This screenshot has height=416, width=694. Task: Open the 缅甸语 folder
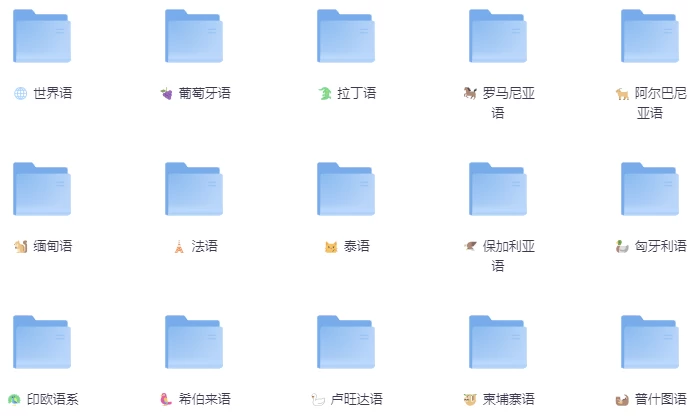(42, 190)
